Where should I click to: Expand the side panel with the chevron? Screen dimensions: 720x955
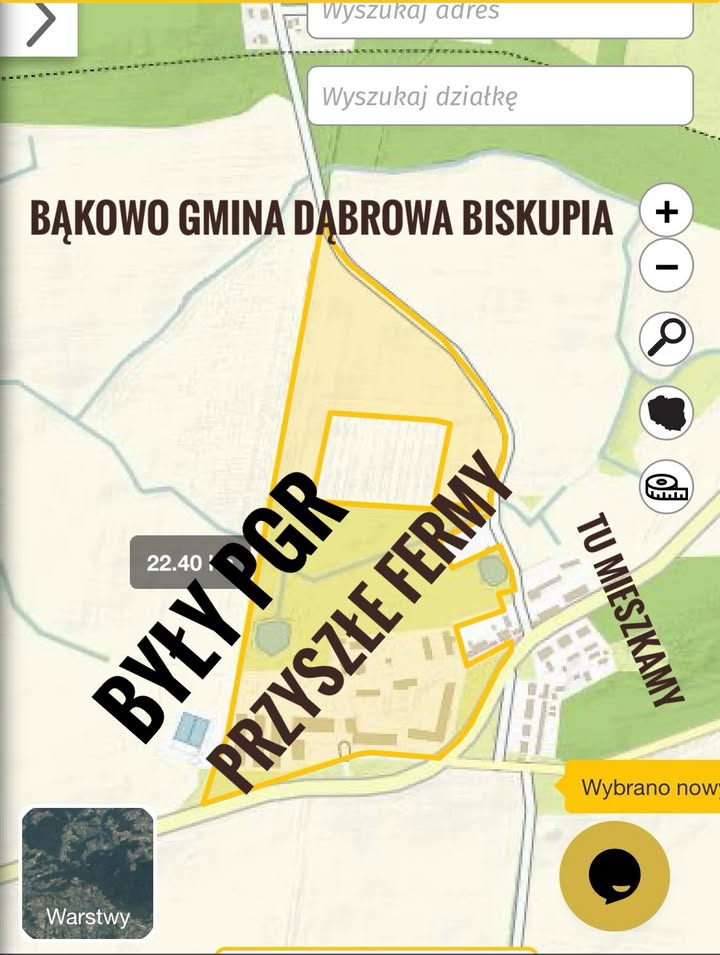click(39, 26)
